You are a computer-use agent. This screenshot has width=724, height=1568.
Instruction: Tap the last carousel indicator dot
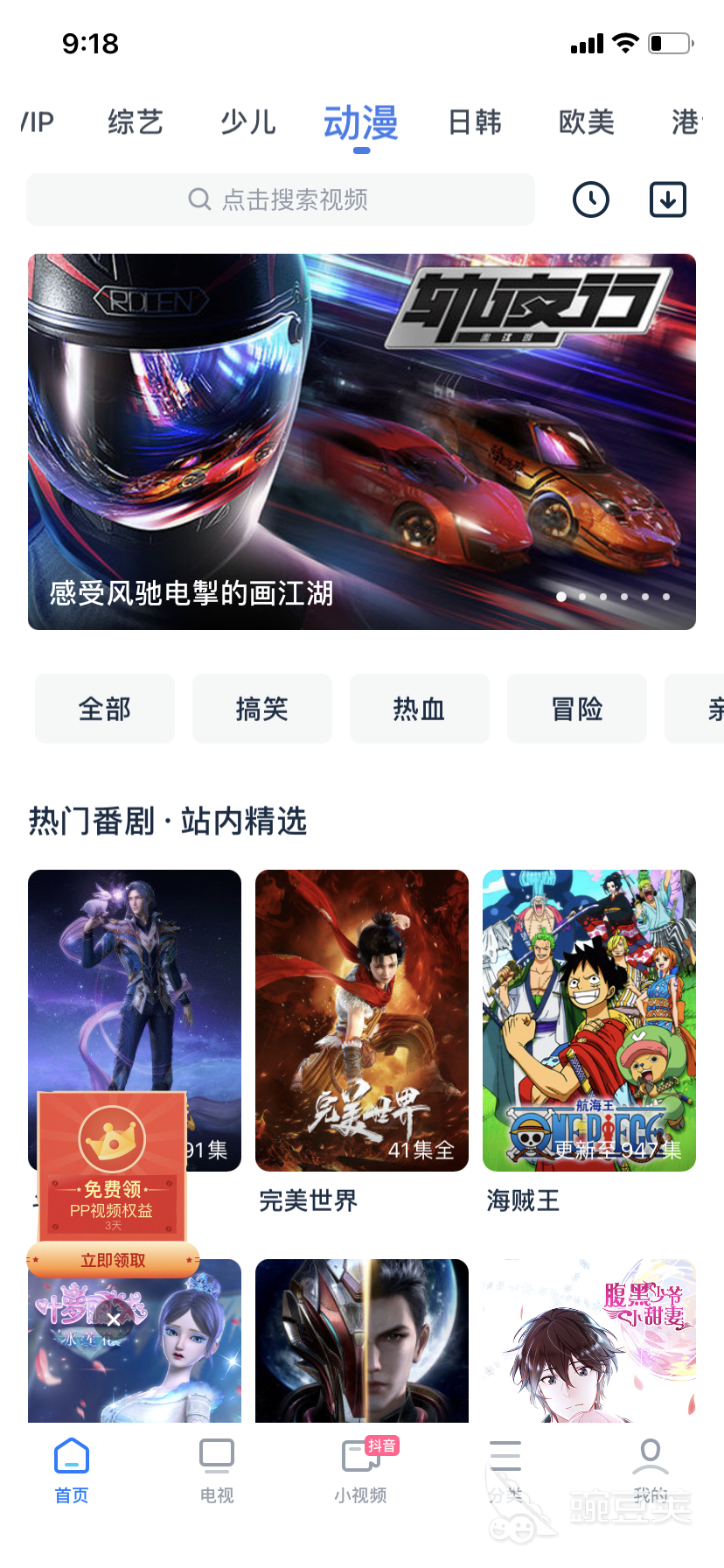[x=665, y=596]
